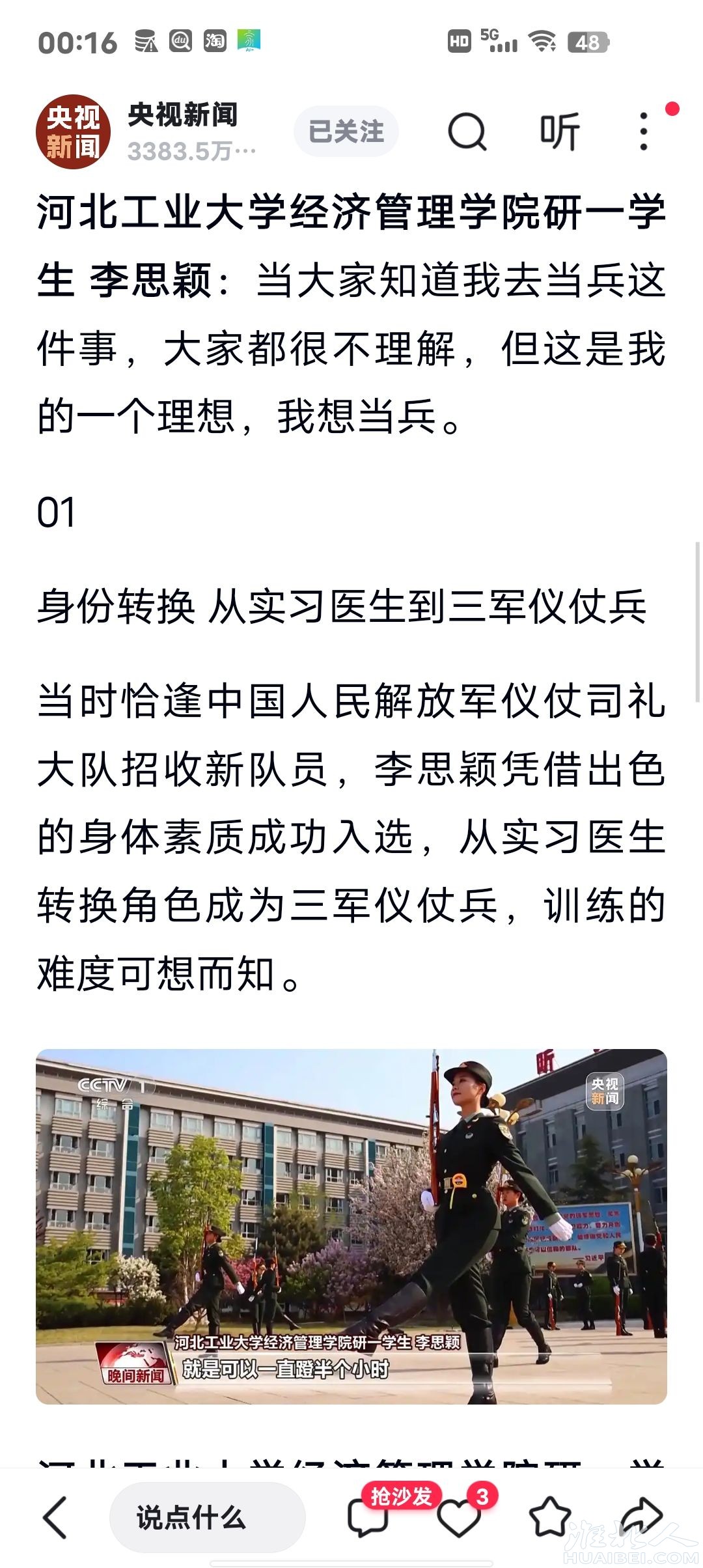The height and width of the screenshot is (1568, 703).
Task: Tap the 已关注 following button
Action: pyautogui.click(x=346, y=132)
